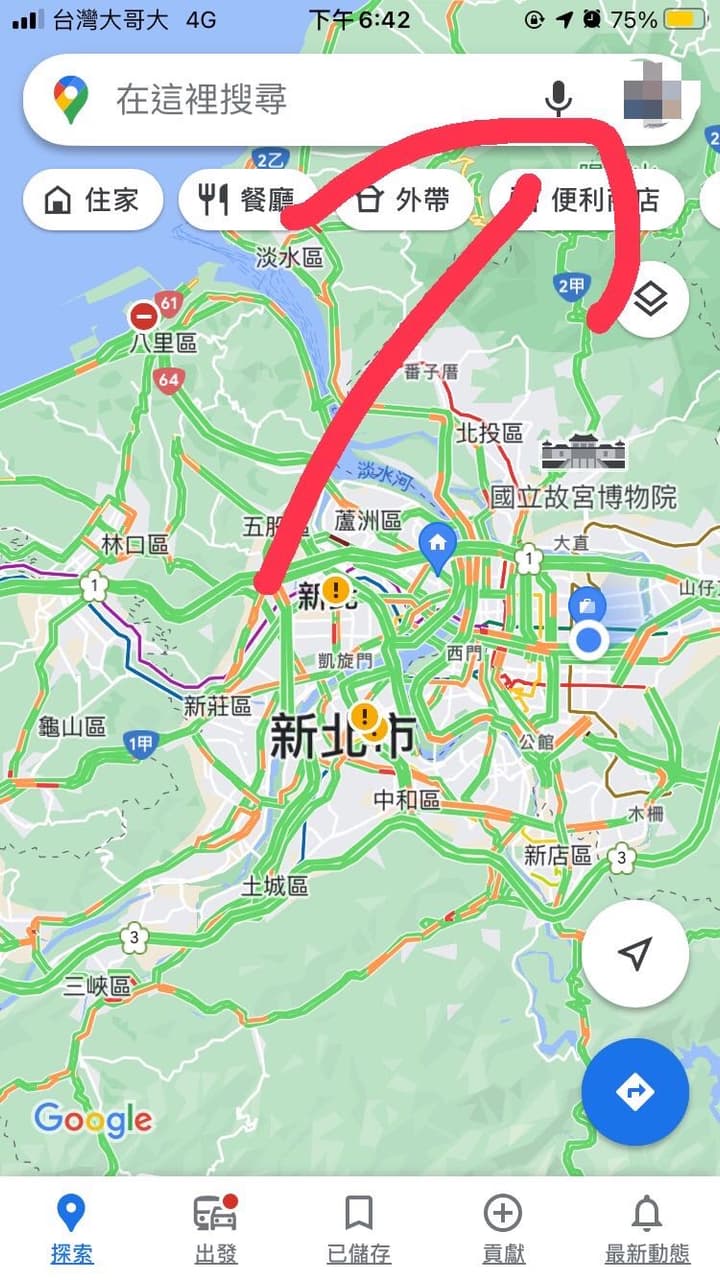Open the map layers button
The image size is (720, 1280).
tap(651, 298)
